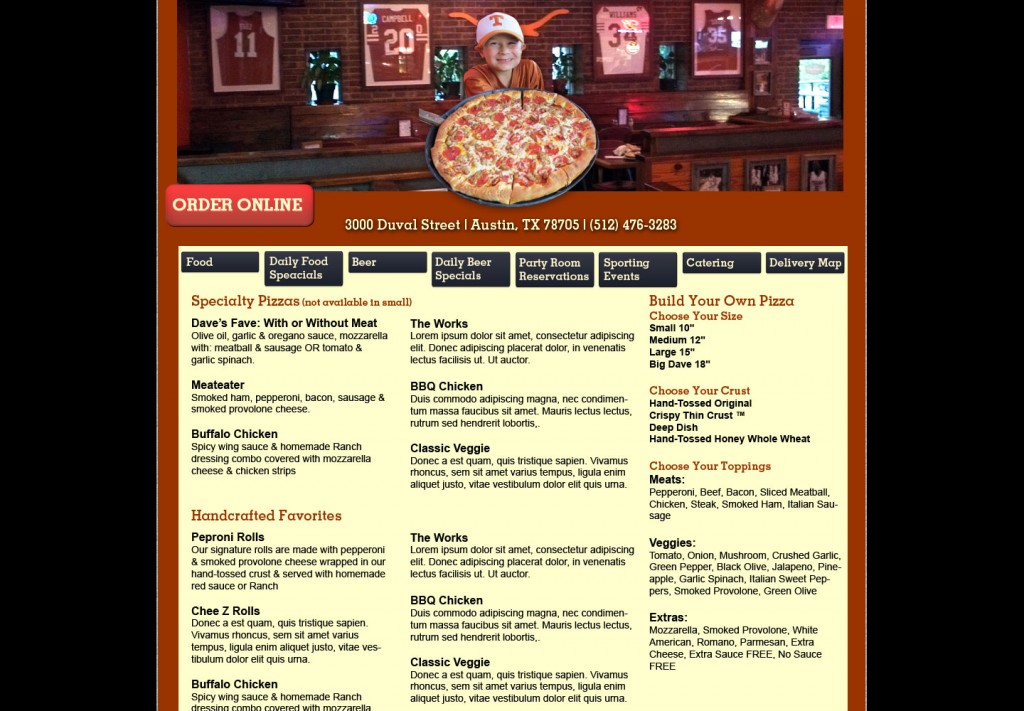Open Party Room Reservations
Viewport: 1024px width, 711px height.
click(555, 269)
